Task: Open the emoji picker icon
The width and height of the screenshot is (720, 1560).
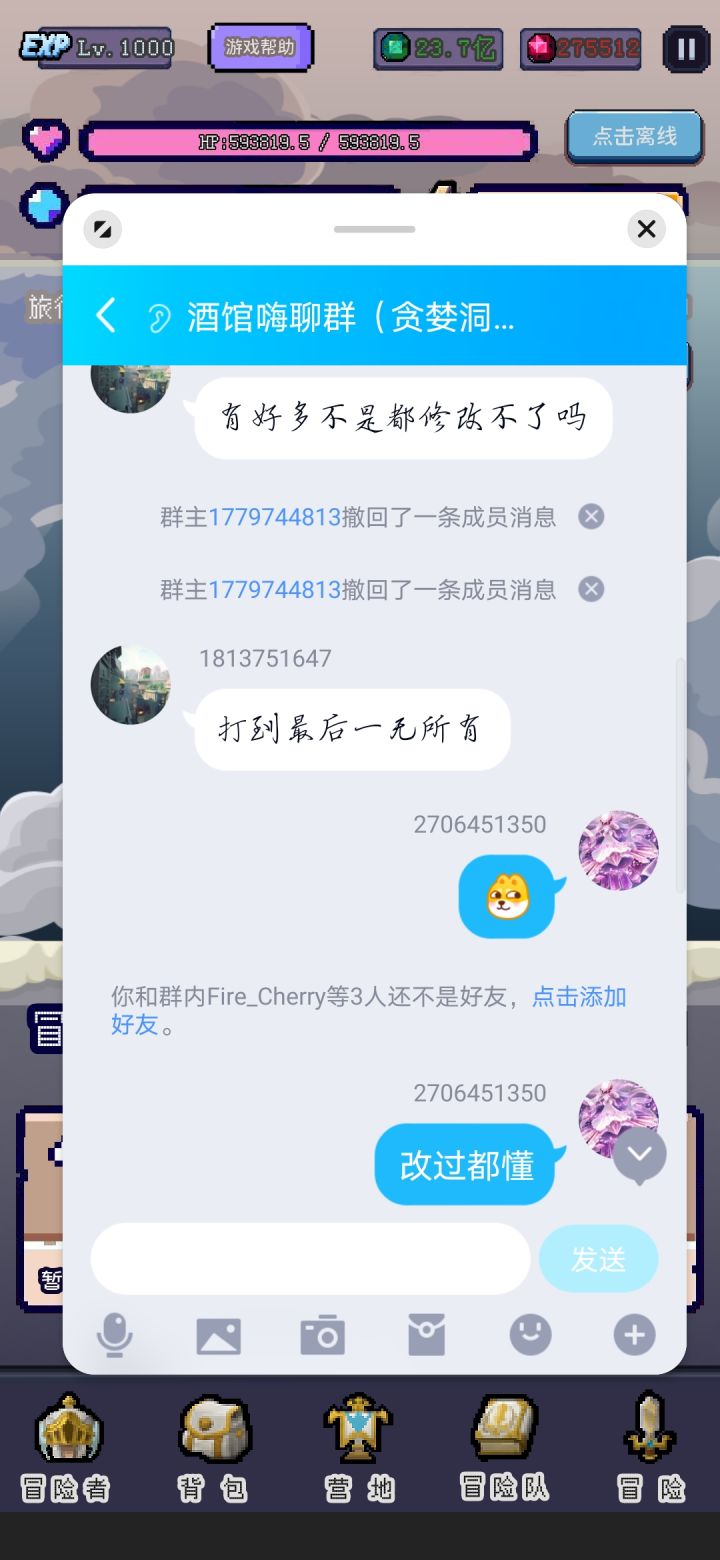Action: click(x=530, y=1335)
